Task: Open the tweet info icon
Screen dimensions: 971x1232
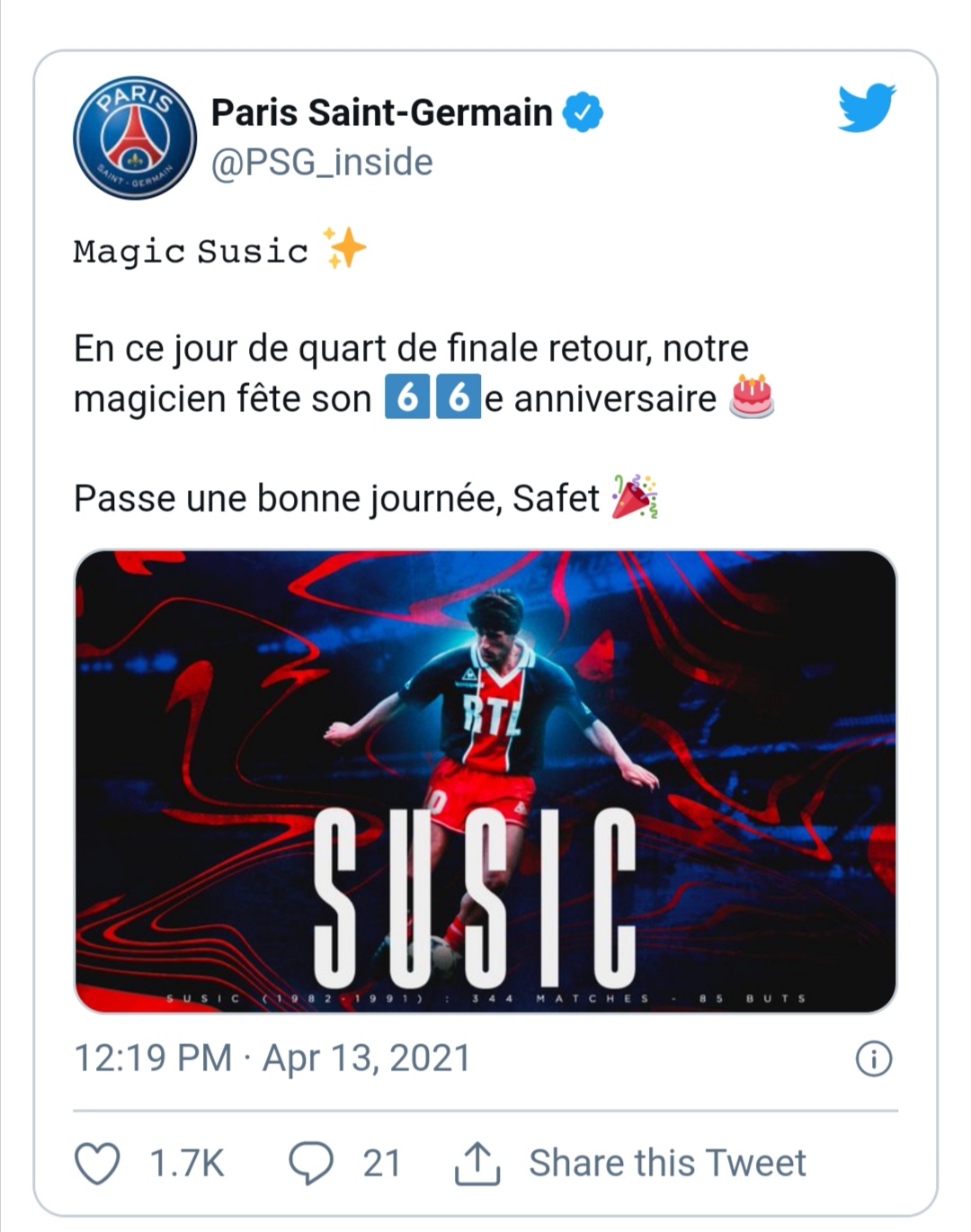Action: (873, 1058)
